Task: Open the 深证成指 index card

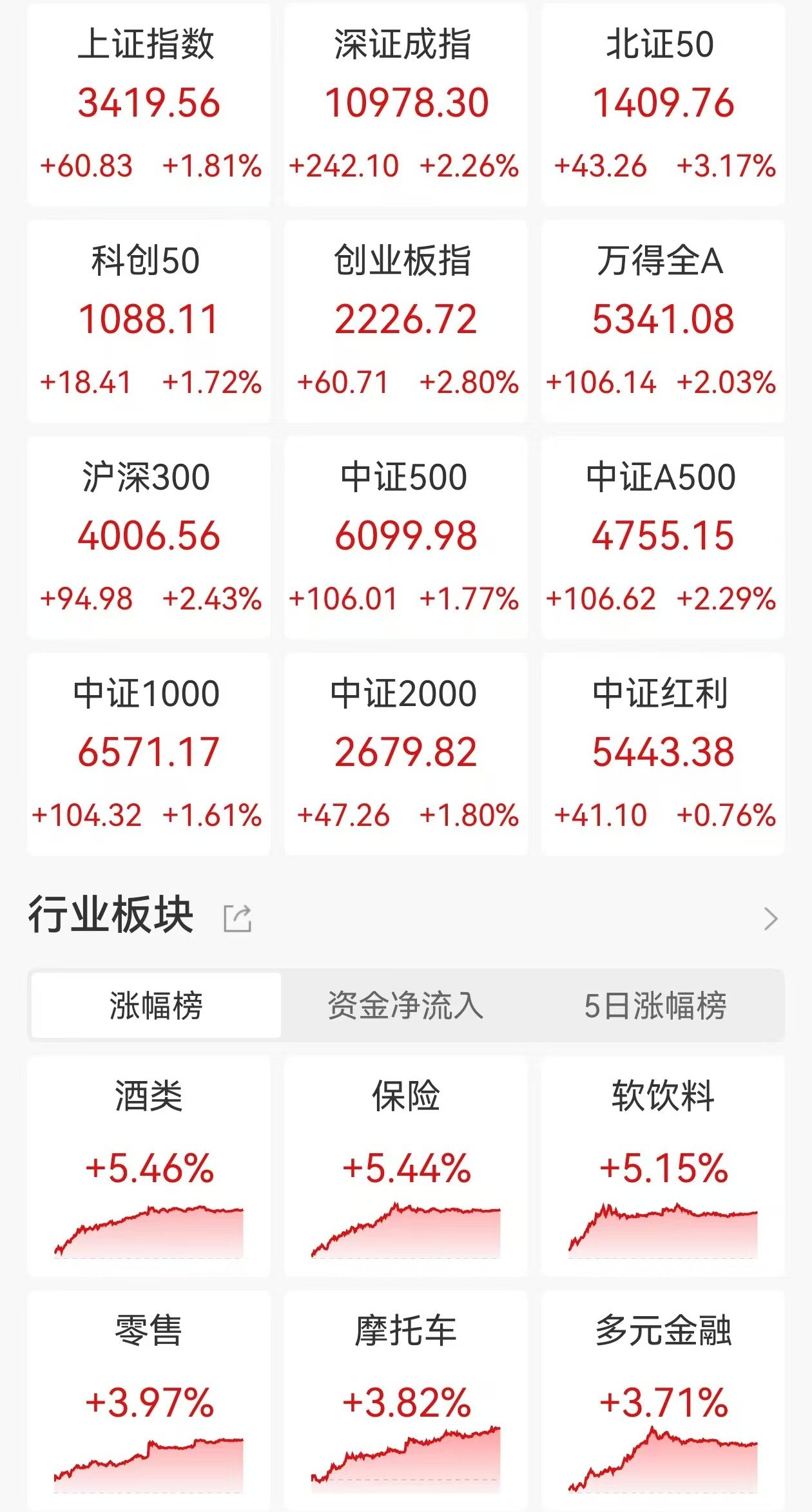Action: [x=406, y=104]
